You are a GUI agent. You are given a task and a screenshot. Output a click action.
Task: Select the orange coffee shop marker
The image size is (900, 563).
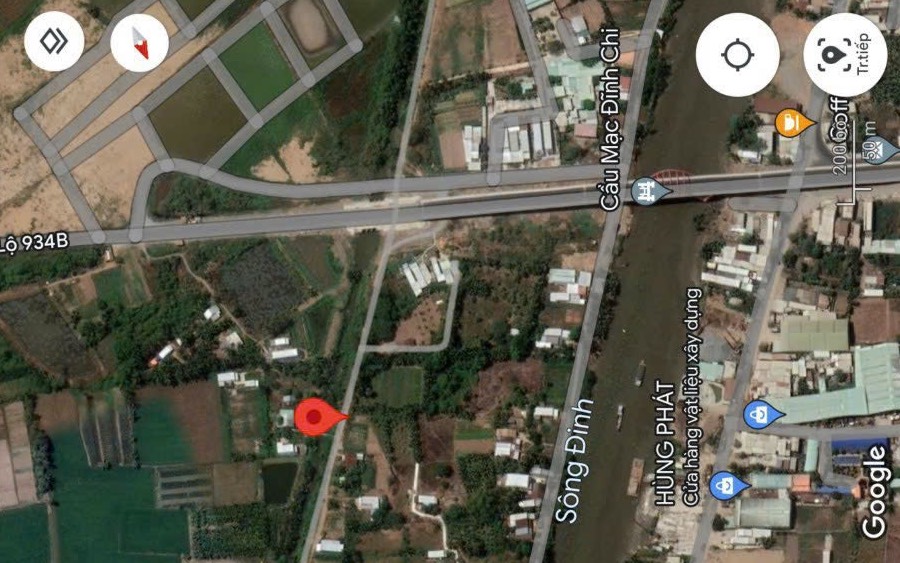789,122
